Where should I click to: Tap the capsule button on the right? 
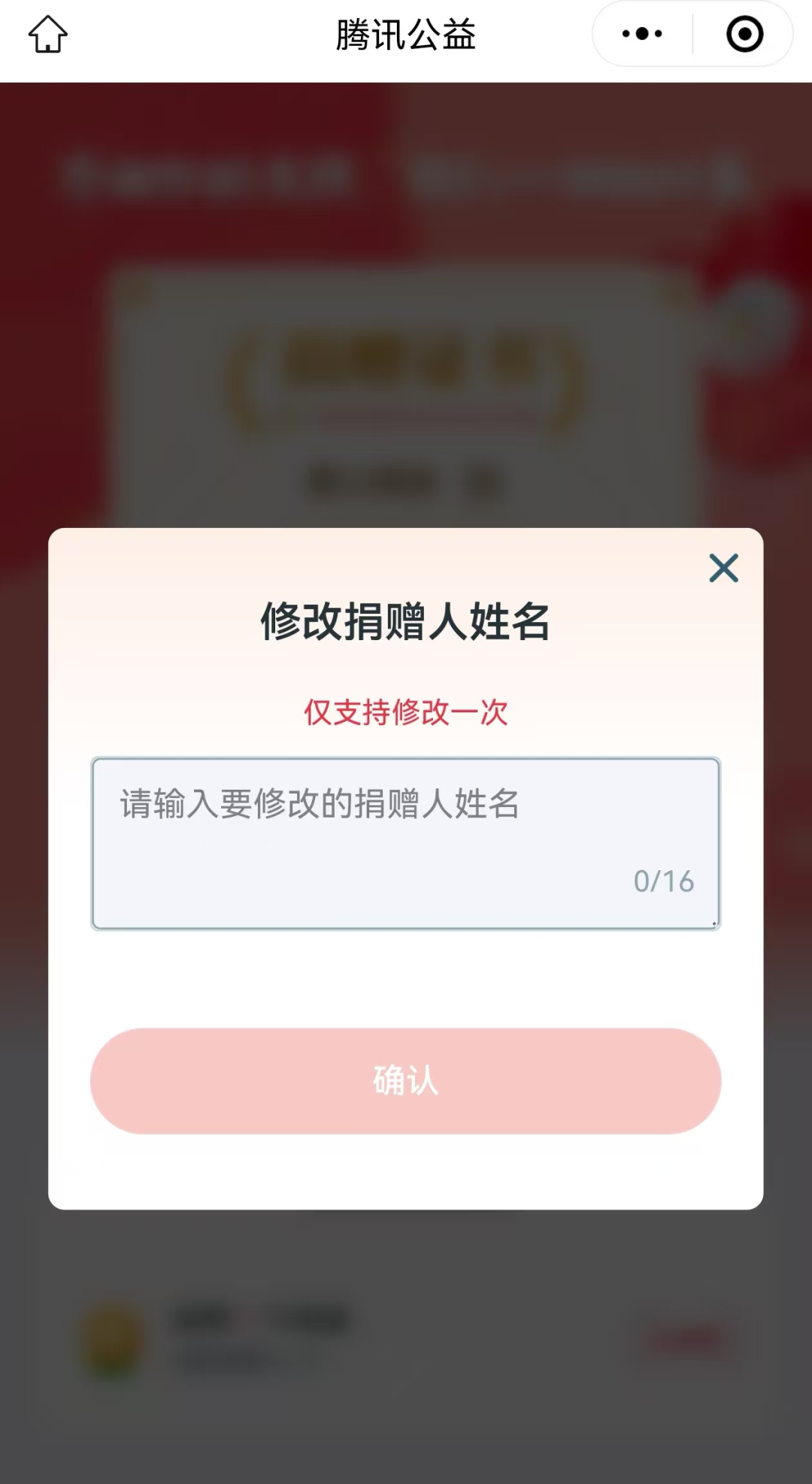click(x=692, y=34)
